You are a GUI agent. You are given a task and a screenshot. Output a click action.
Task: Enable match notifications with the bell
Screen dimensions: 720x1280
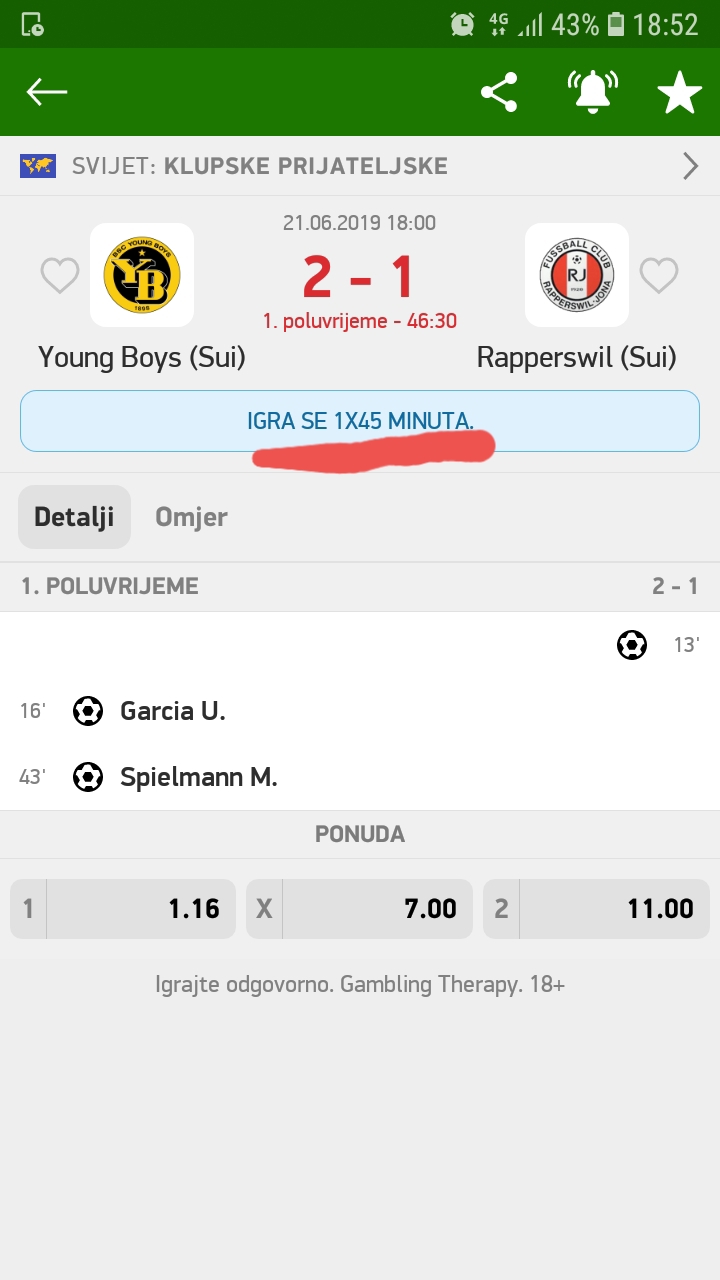(x=593, y=92)
